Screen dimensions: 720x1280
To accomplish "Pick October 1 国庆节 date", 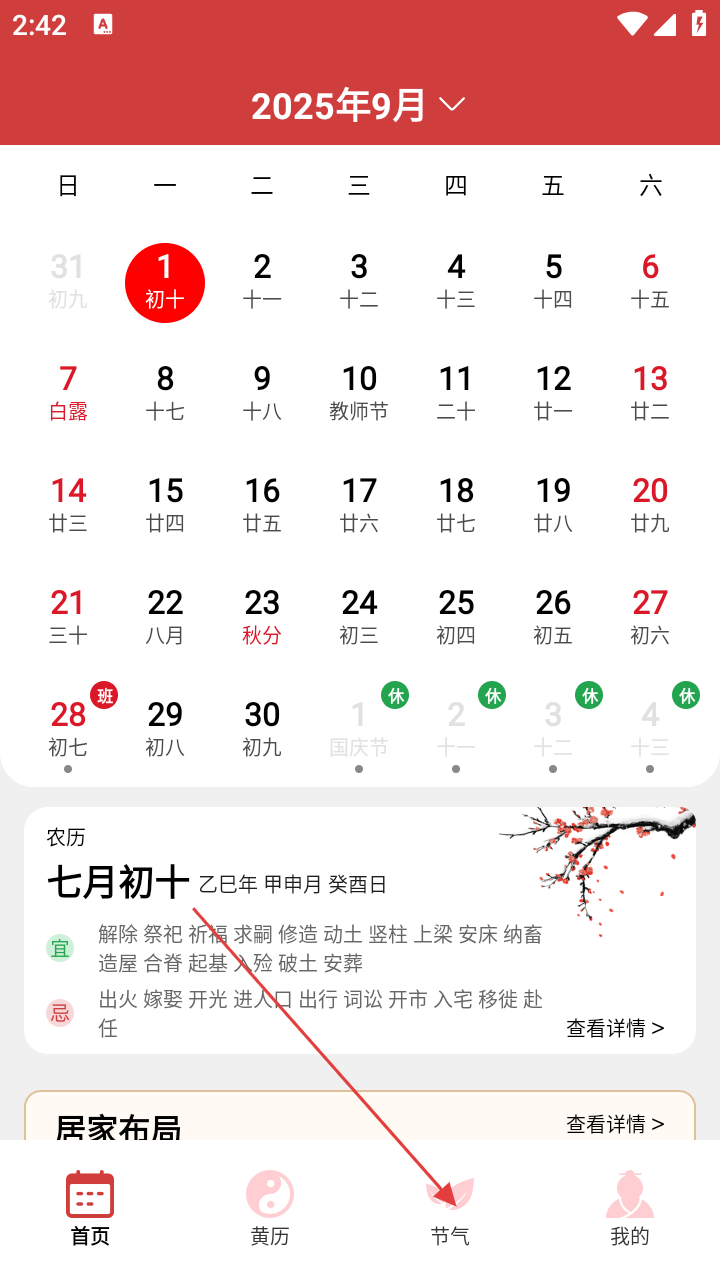I will 359,728.
